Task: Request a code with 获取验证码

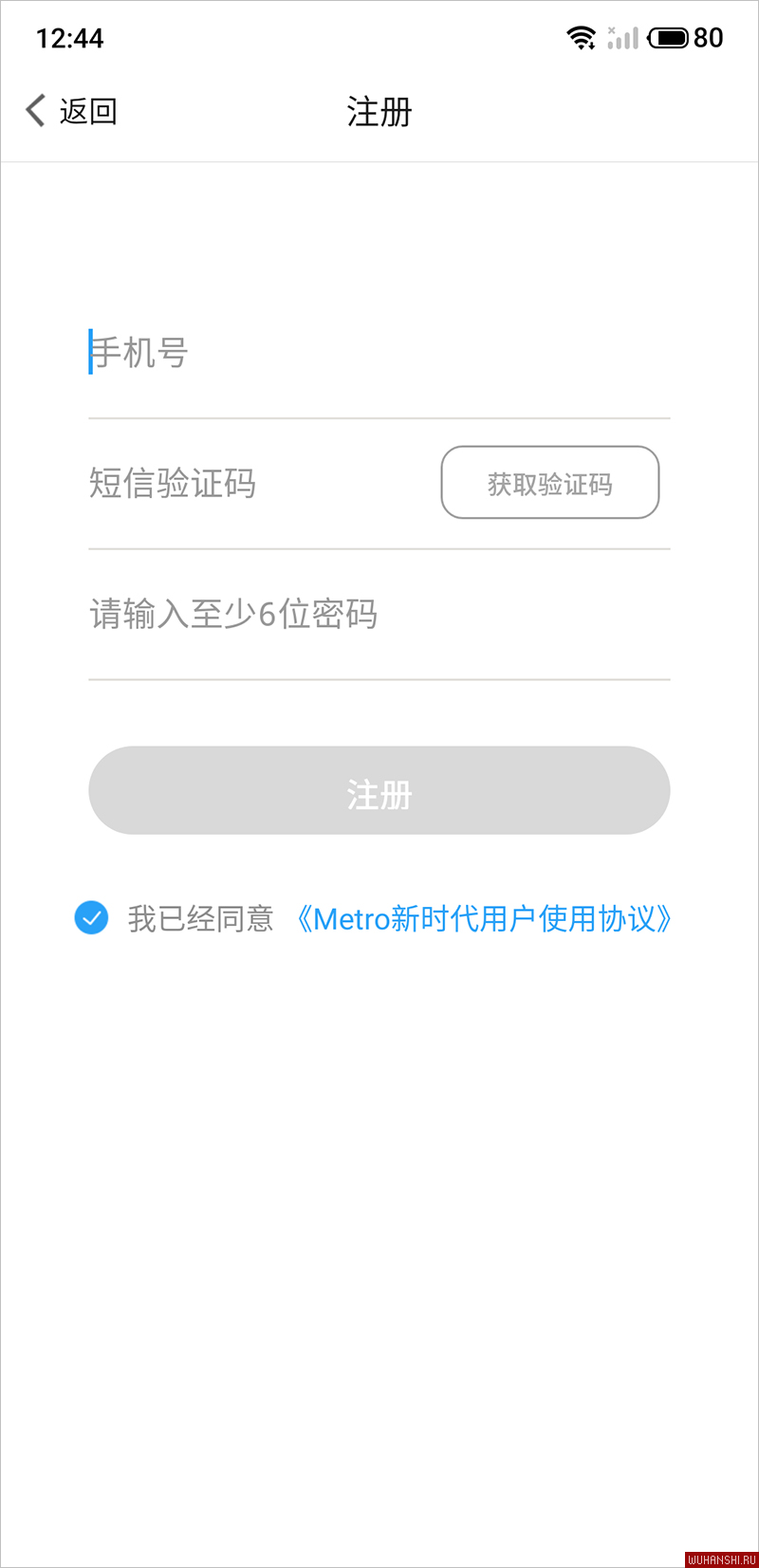Action: coord(550,483)
